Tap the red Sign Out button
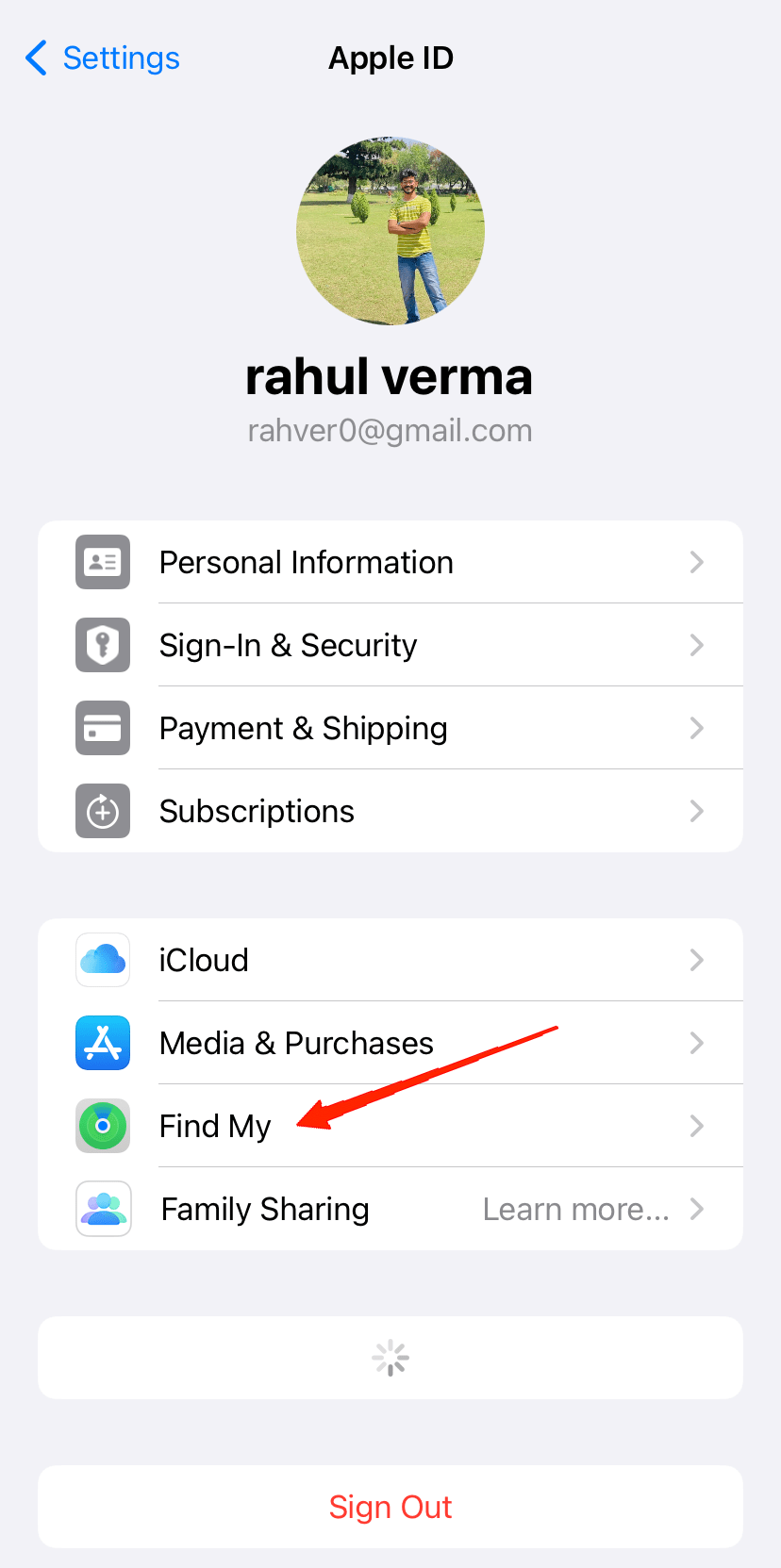The height and width of the screenshot is (1568, 781). pyautogui.click(x=390, y=1507)
